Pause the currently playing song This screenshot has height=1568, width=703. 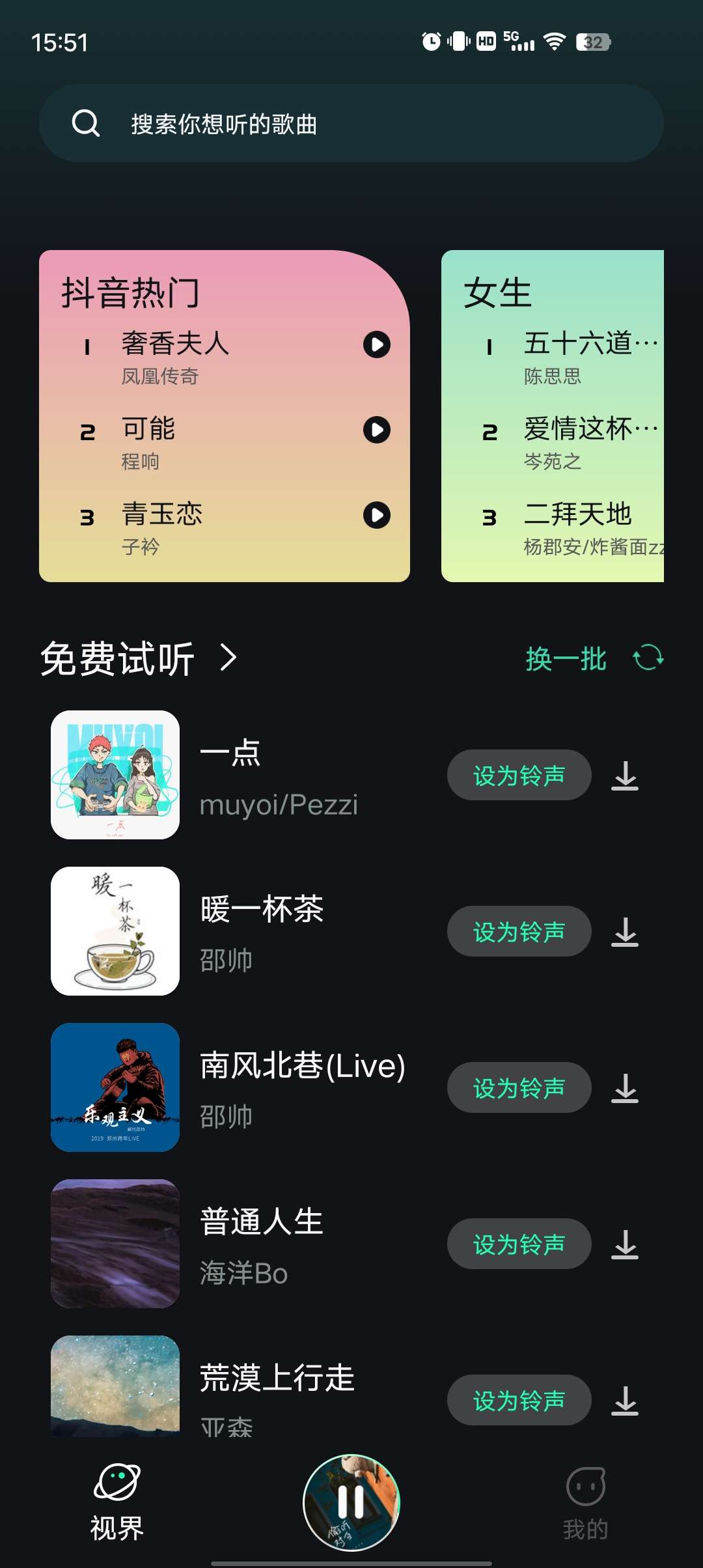(x=350, y=1502)
